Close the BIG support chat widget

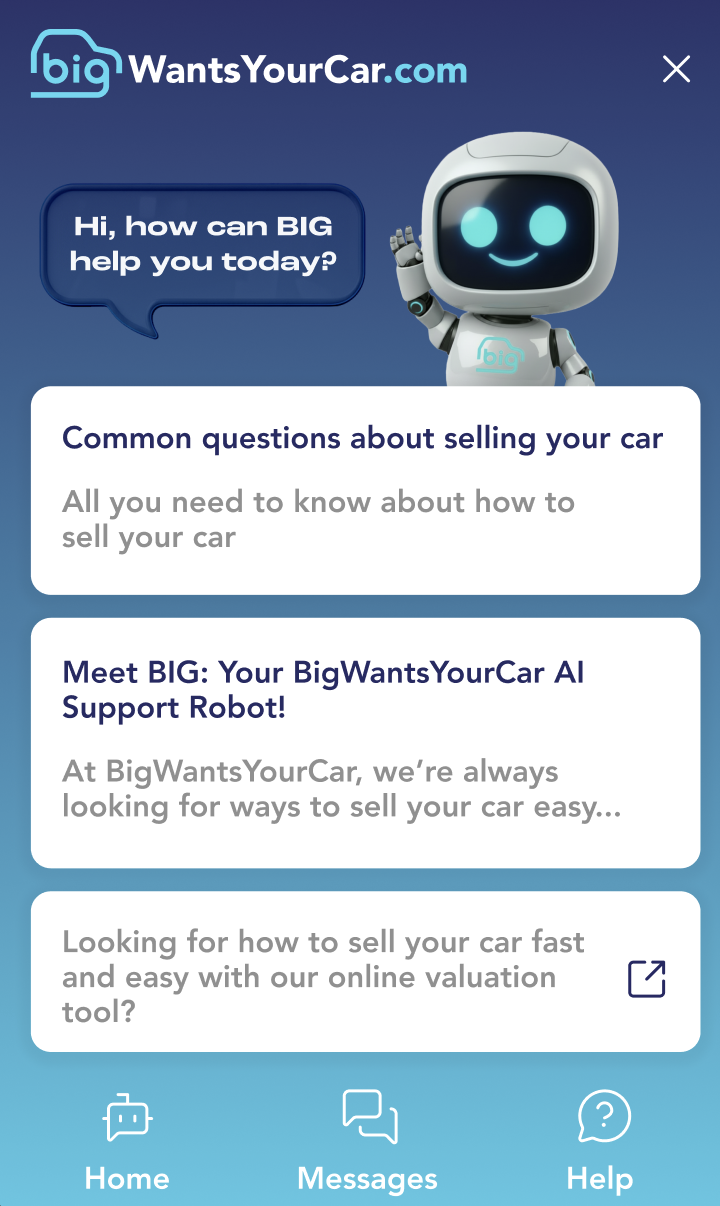coord(677,69)
